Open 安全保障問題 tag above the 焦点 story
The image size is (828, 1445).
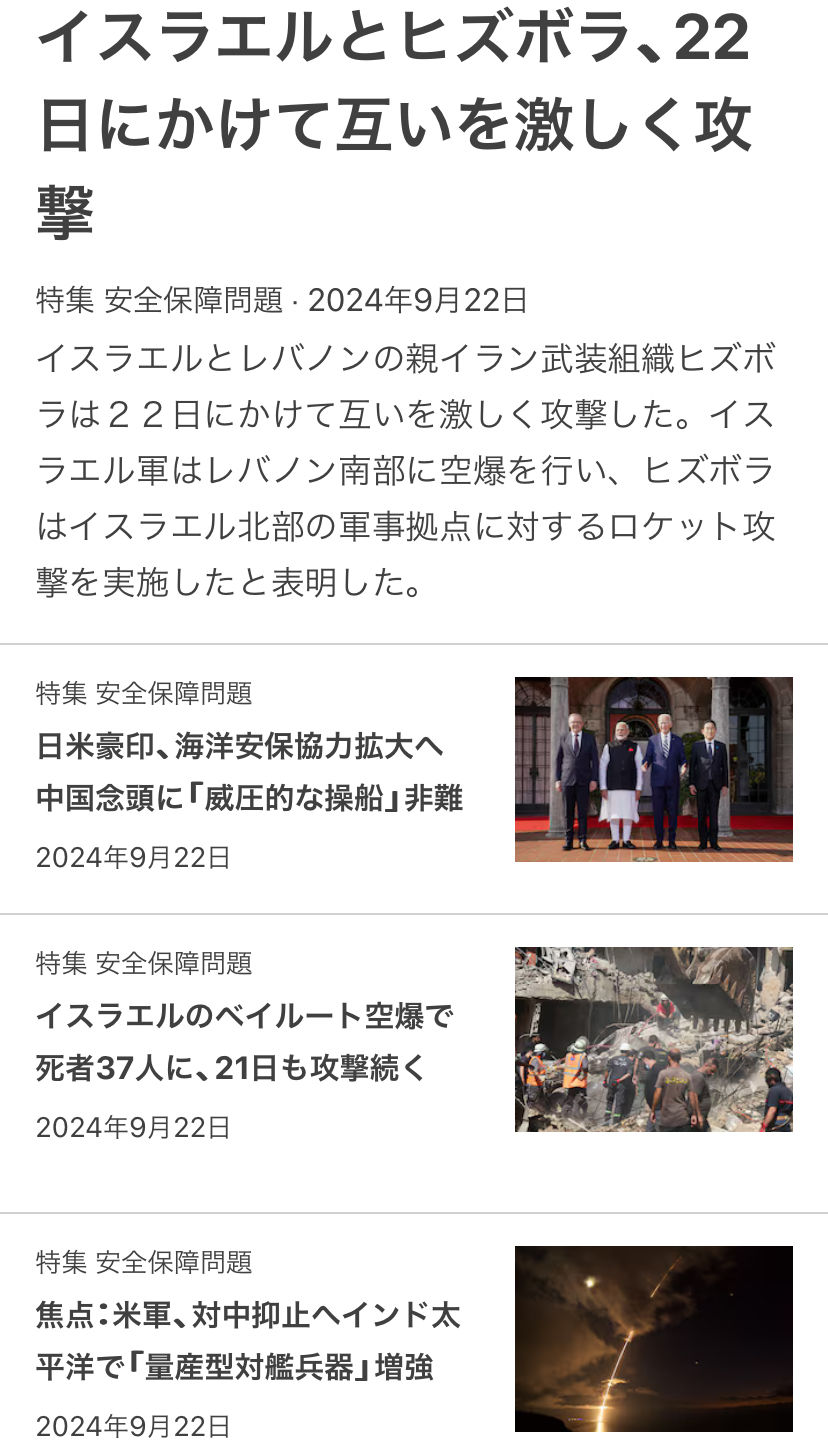click(x=174, y=1262)
